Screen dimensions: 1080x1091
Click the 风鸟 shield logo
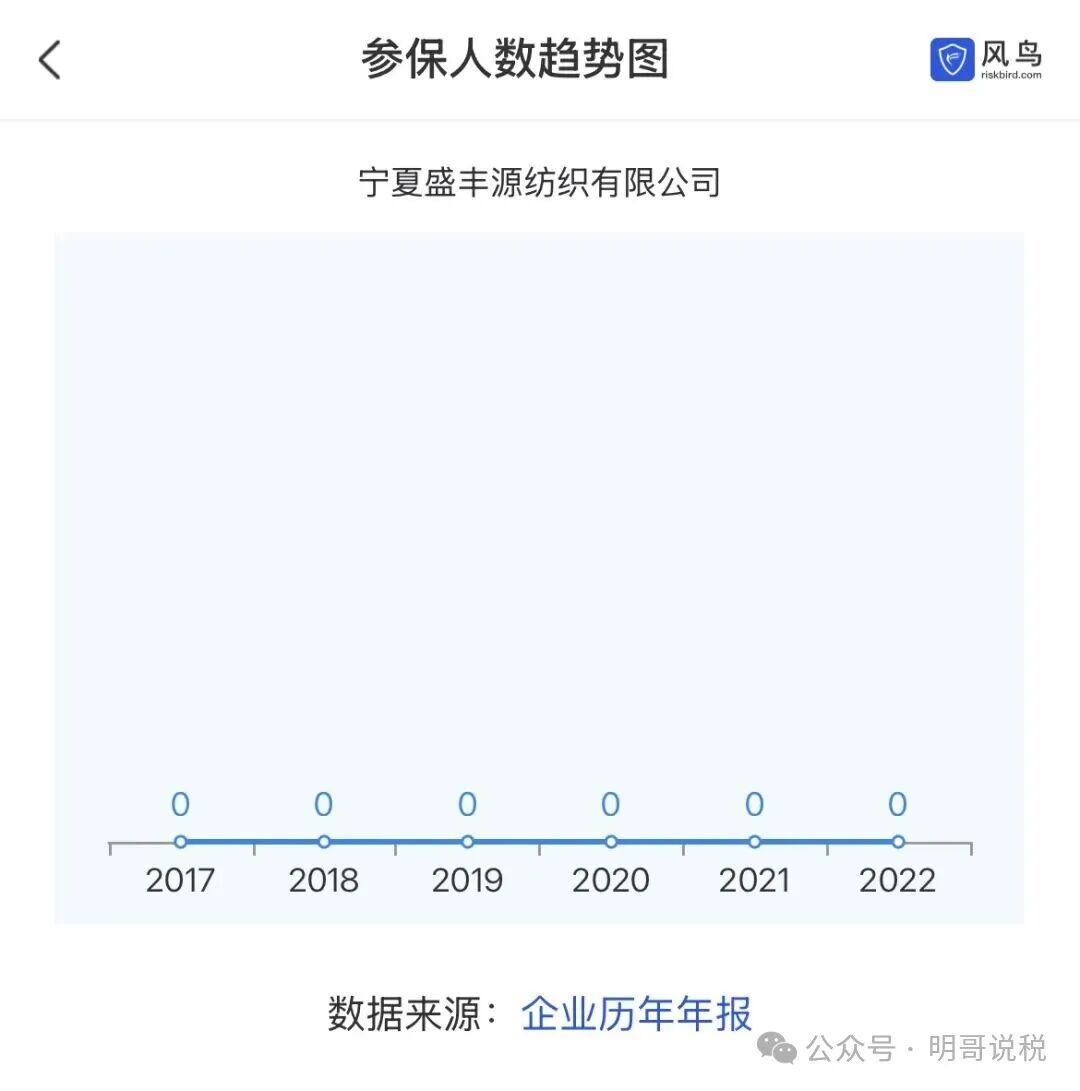[950, 58]
